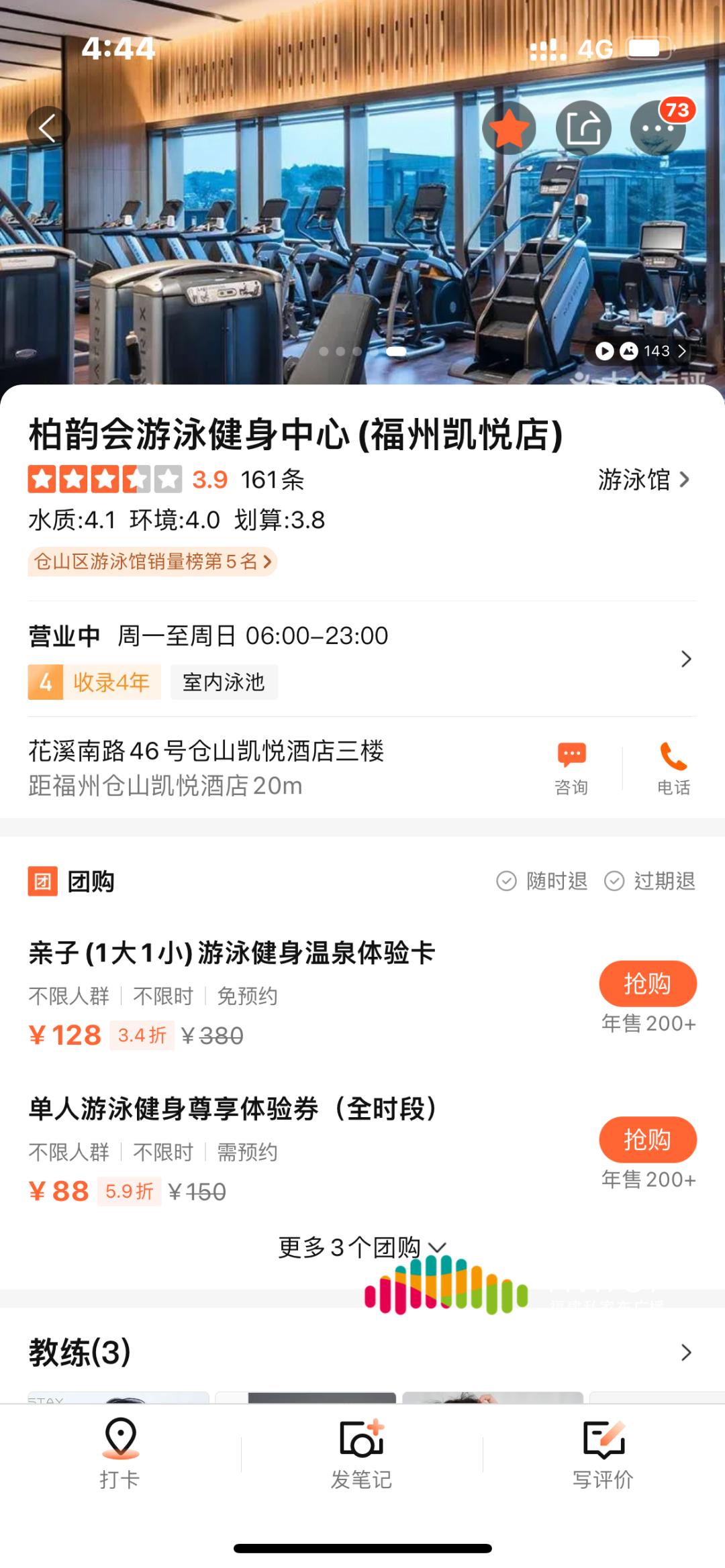The height and width of the screenshot is (1568, 725).
Task: Tap 抢购 for 亲子游泳健身温泉体验卡
Action: (x=647, y=983)
